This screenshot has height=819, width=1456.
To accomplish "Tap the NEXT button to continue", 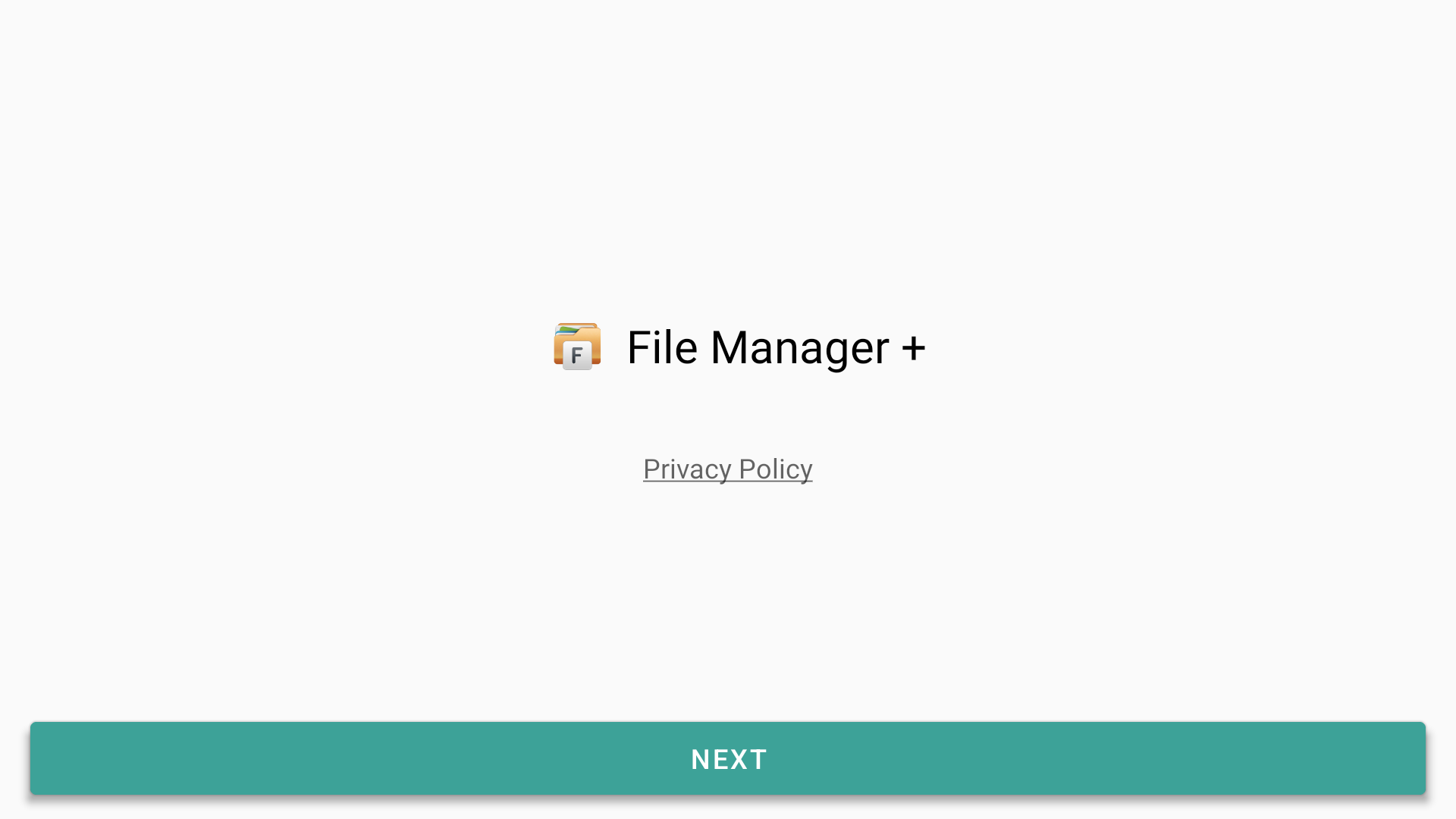I will pyautogui.click(x=728, y=758).
